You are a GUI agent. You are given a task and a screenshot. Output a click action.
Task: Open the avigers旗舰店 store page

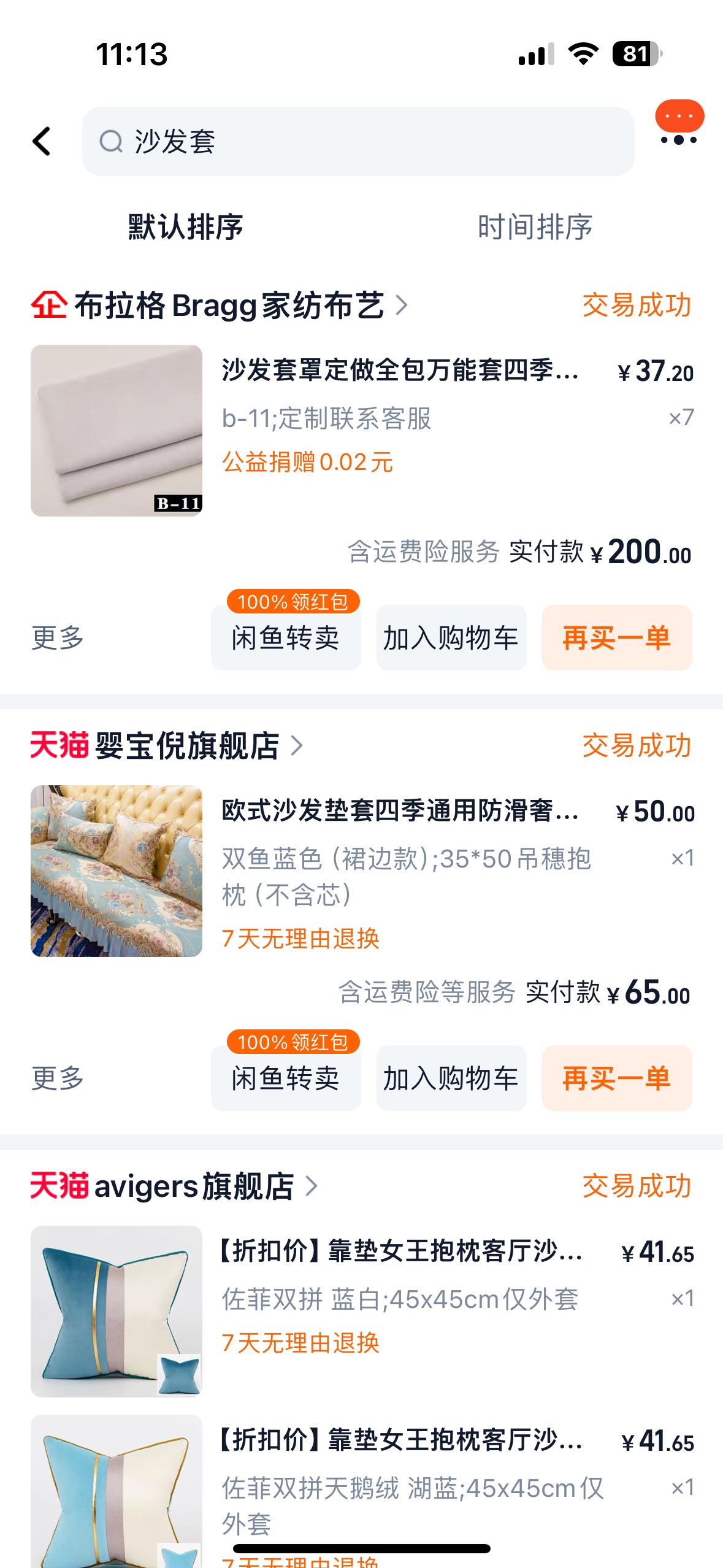194,1186
